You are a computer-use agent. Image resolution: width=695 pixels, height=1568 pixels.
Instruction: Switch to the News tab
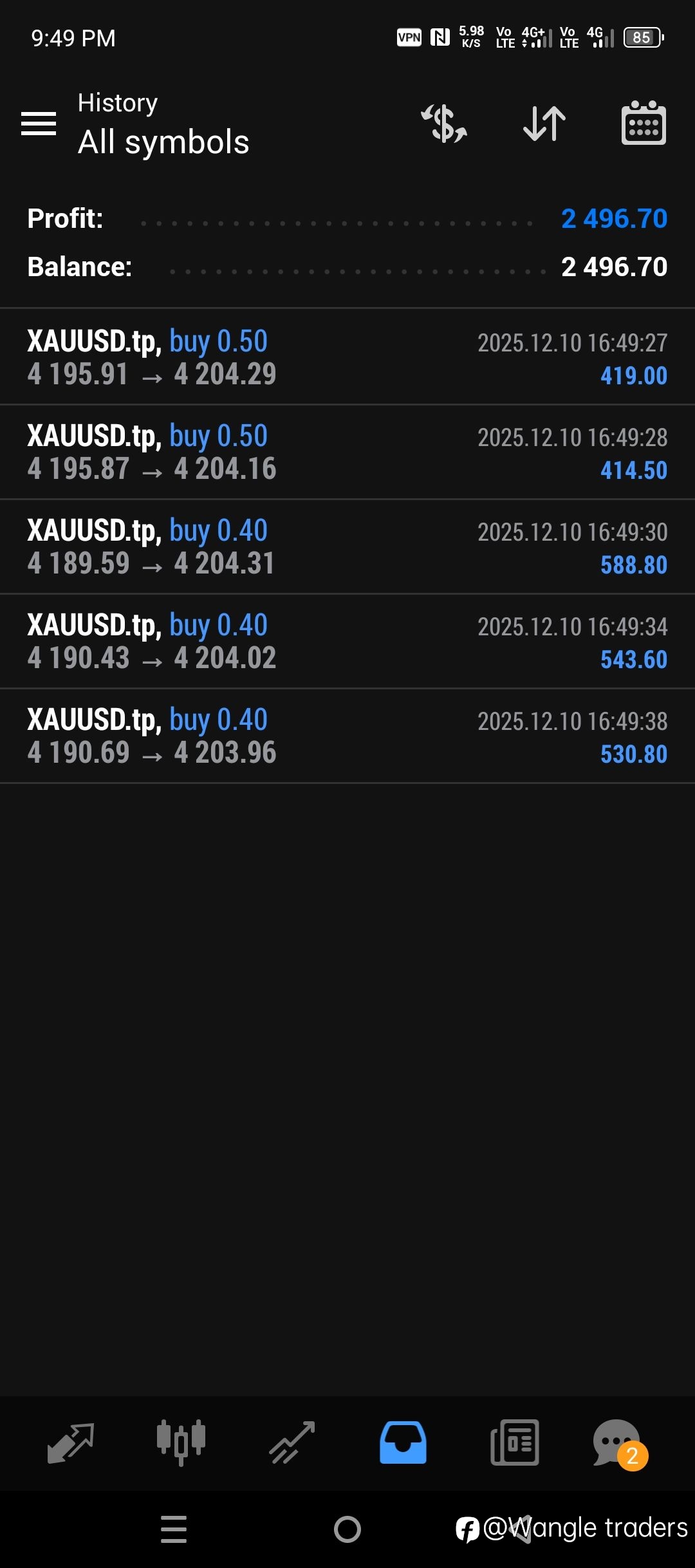(514, 1442)
